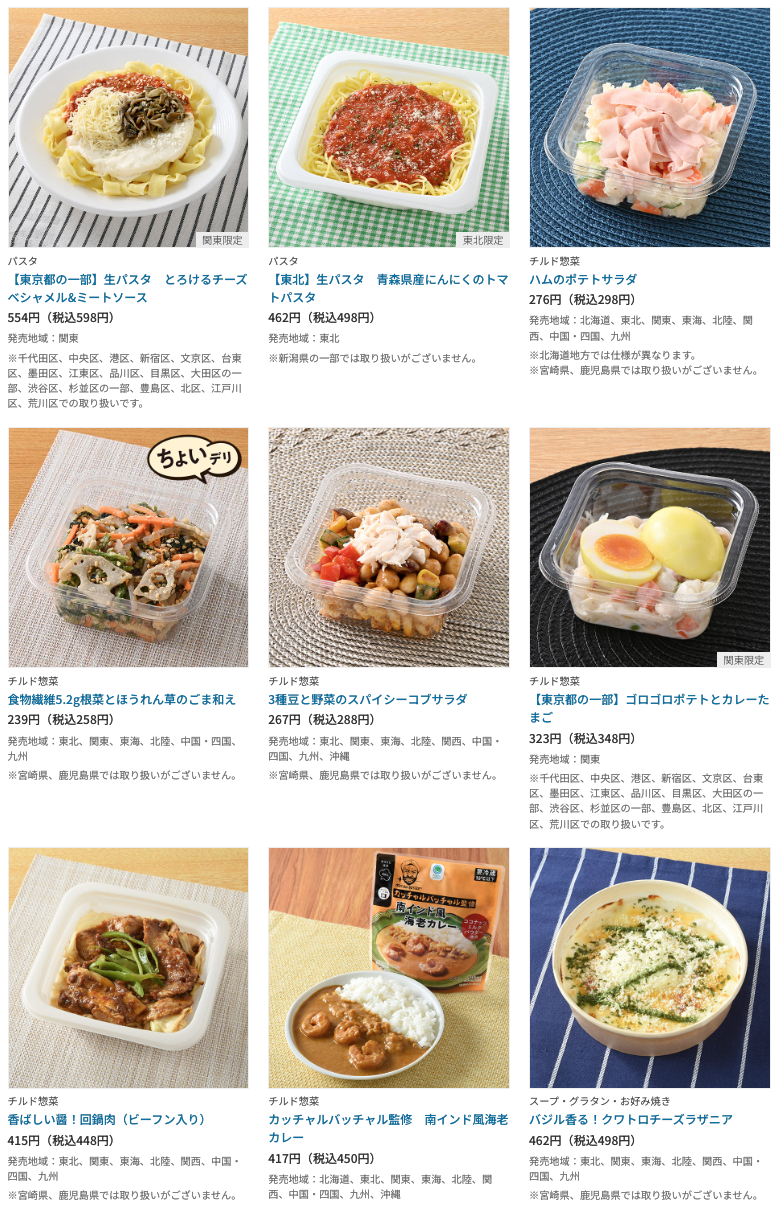The width and height of the screenshot is (777, 1210).
Task: Tap the バジル香る!クワトロチーズラザニア image
Action: click(x=649, y=967)
